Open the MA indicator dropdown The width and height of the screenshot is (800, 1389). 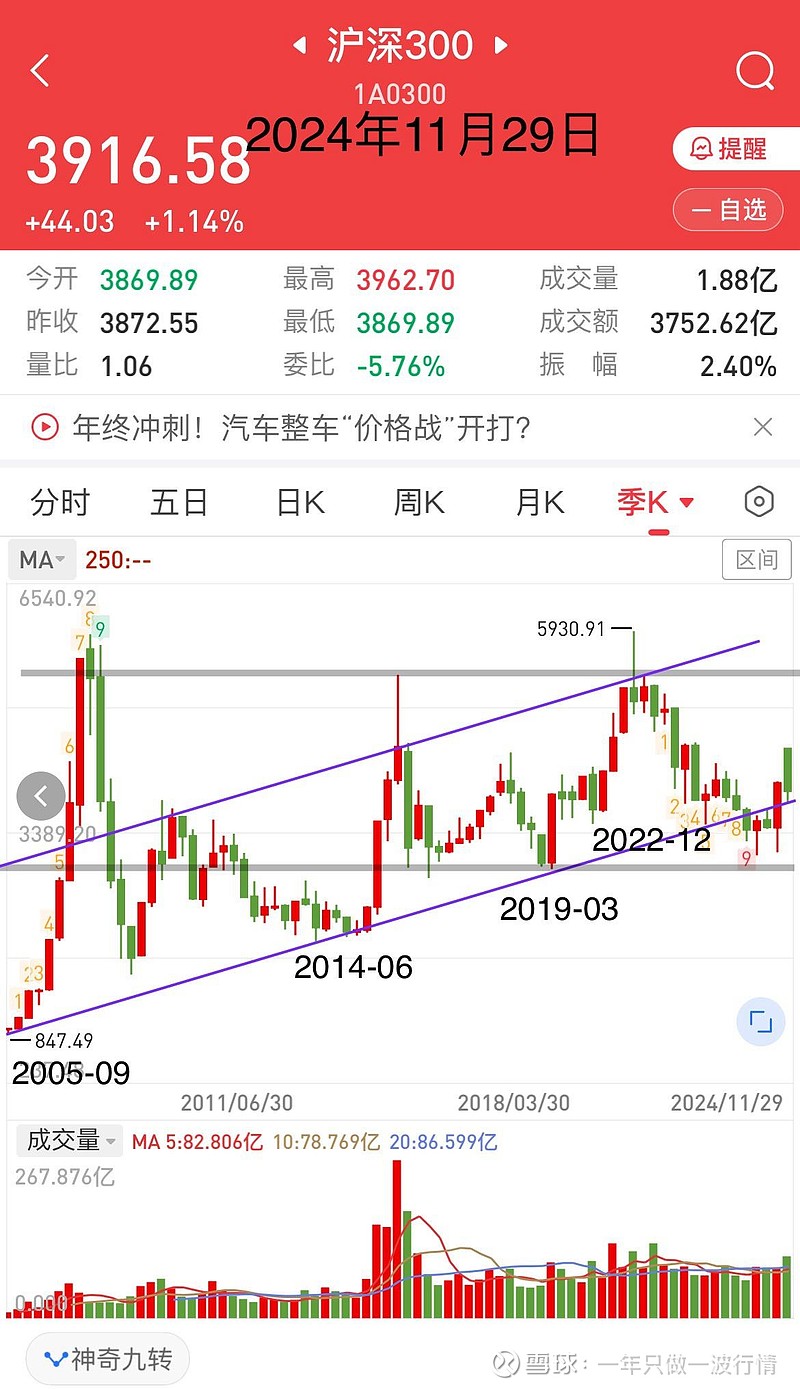[x=43, y=560]
